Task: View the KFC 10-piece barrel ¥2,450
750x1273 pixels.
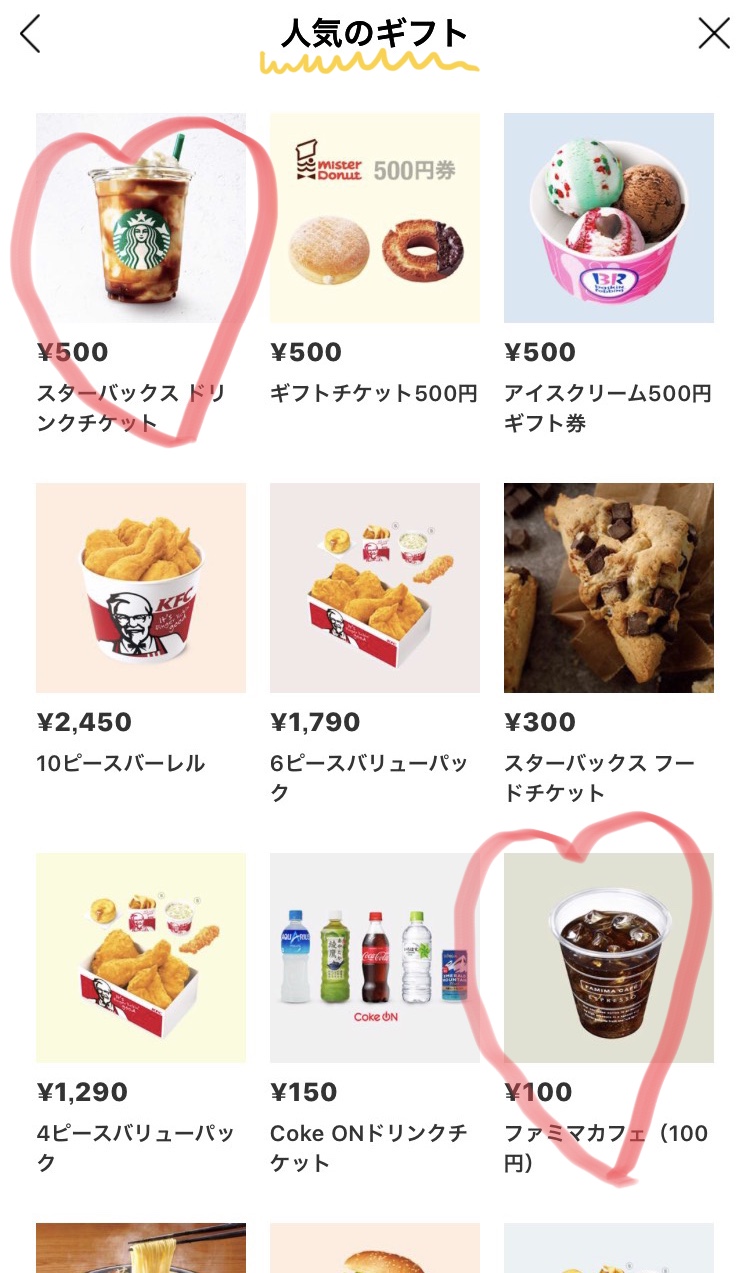Action: click(x=141, y=630)
